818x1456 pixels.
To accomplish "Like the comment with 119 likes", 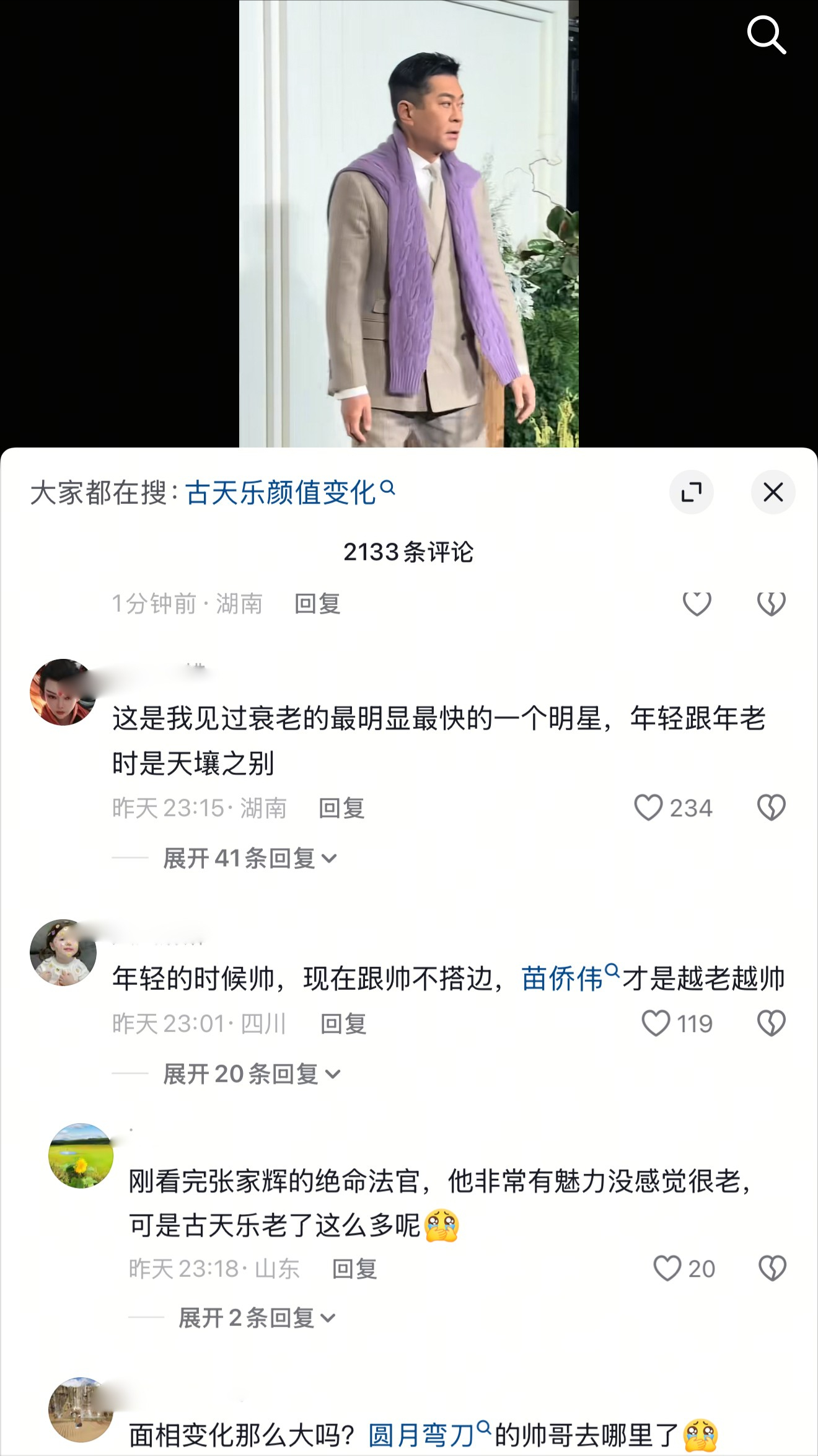I will [x=656, y=1023].
